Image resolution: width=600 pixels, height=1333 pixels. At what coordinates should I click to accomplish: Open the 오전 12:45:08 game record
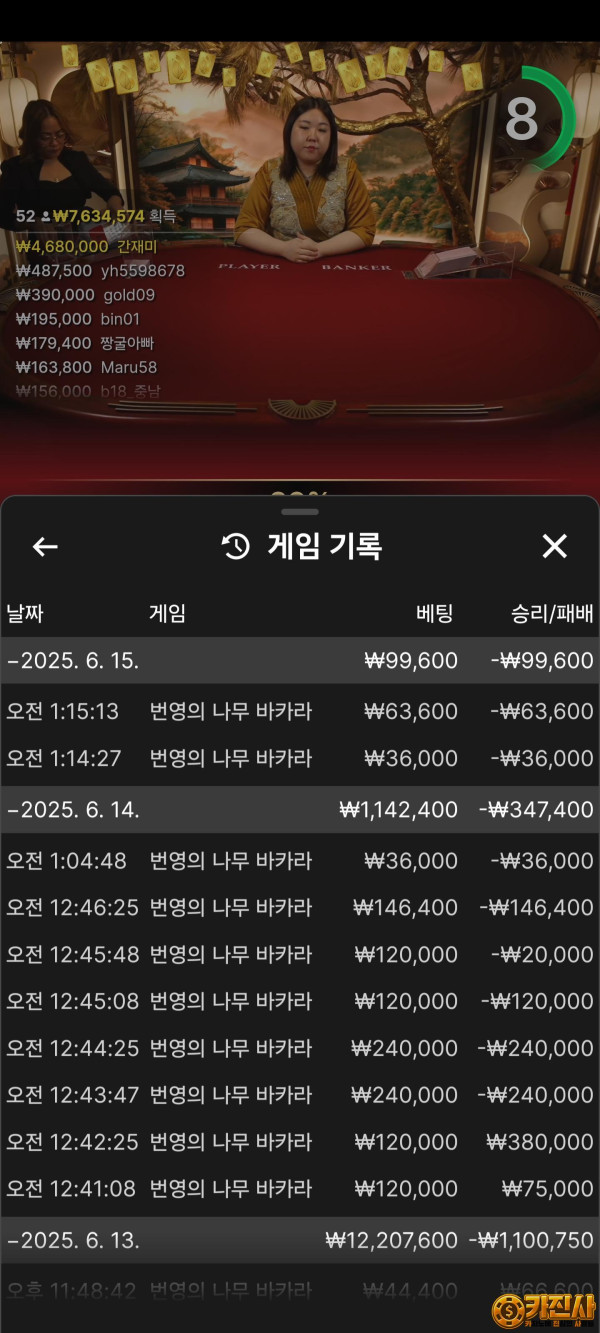click(300, 1001)
